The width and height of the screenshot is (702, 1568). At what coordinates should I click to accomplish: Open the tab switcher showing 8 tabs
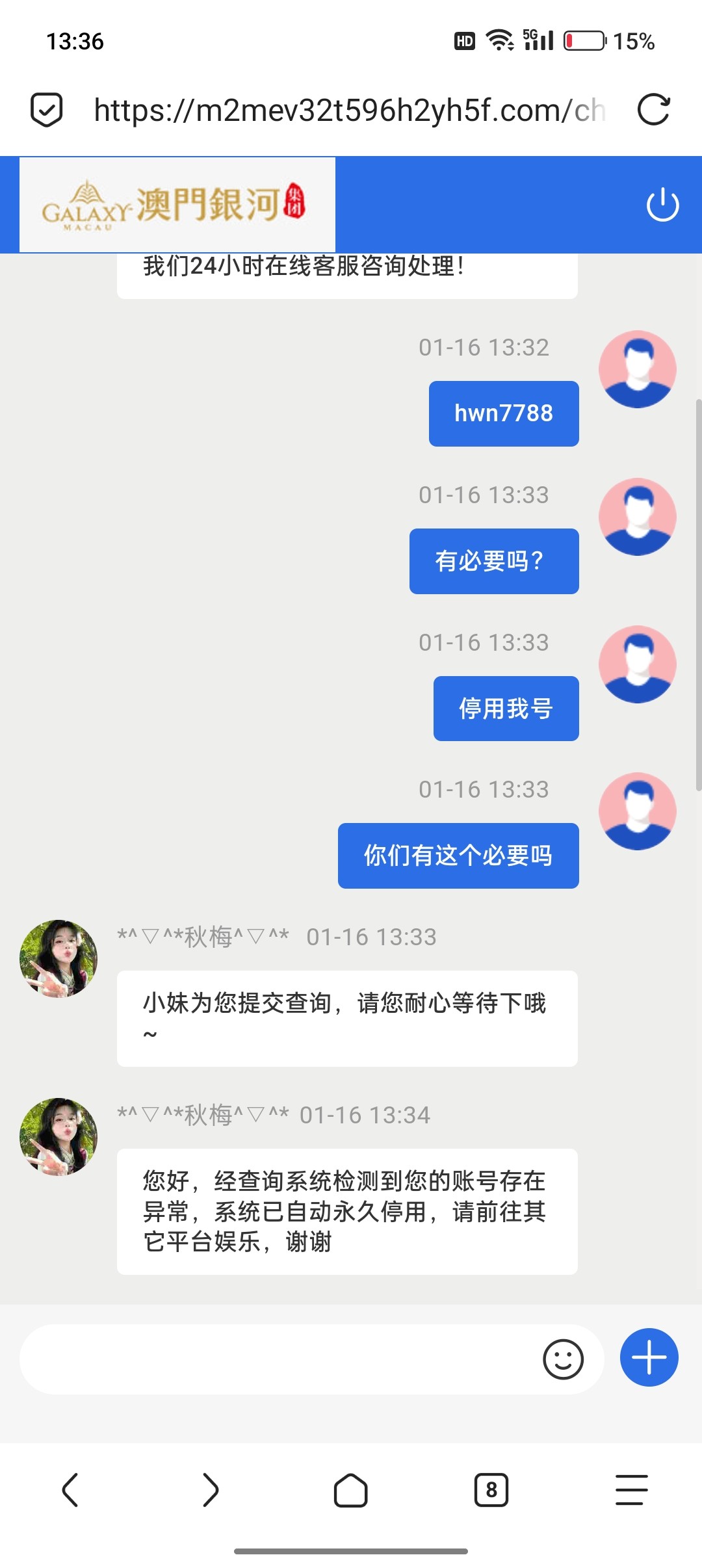coord(491,1490)
